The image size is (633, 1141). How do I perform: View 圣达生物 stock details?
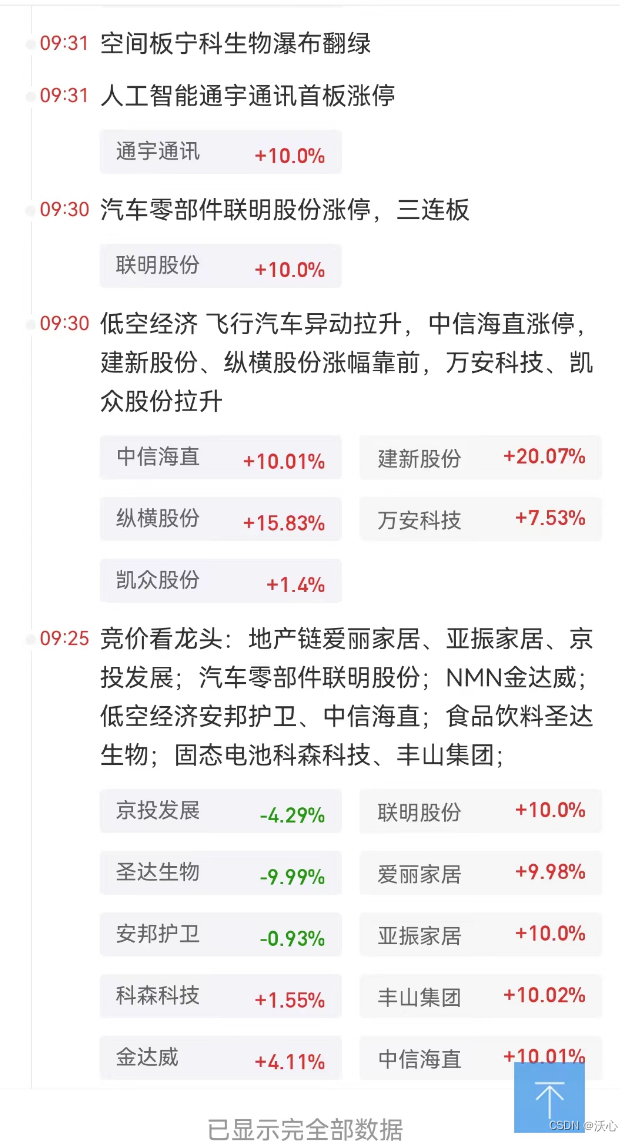click(220, 872)
